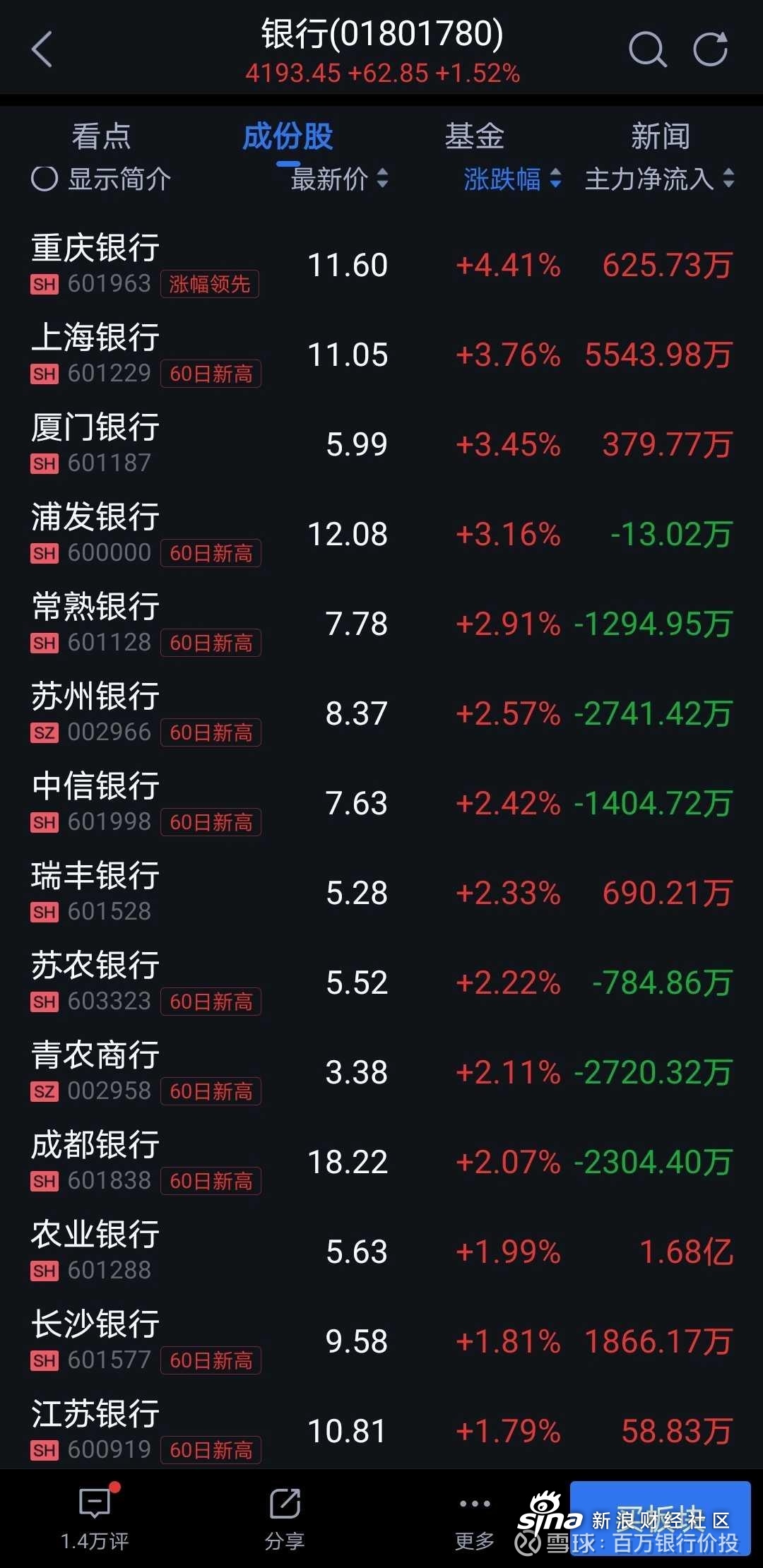
Task: Open the 瑞丰银行 stock row
Action: pos(381,893)
